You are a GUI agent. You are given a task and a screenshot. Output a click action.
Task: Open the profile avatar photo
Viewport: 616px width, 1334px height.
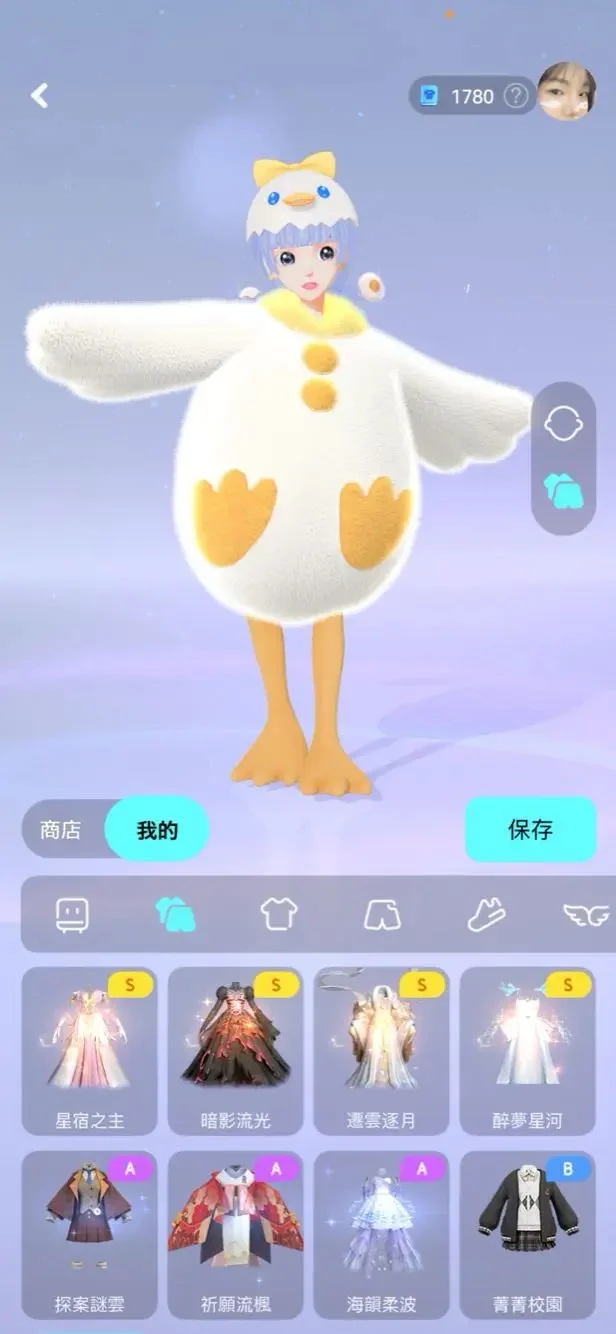pos(566,92)
